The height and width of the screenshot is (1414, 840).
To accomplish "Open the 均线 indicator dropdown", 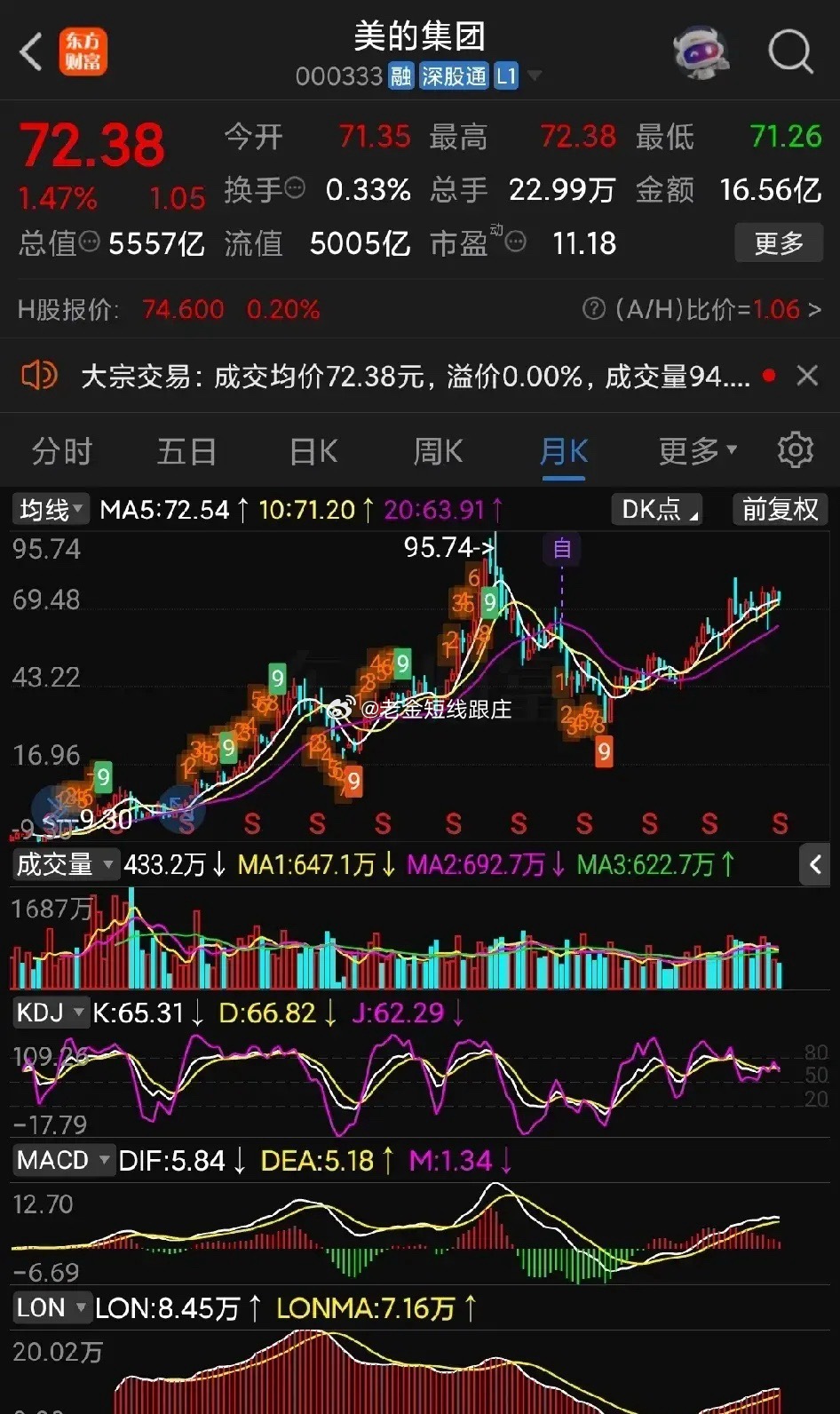I will click(x=51, y=509).
